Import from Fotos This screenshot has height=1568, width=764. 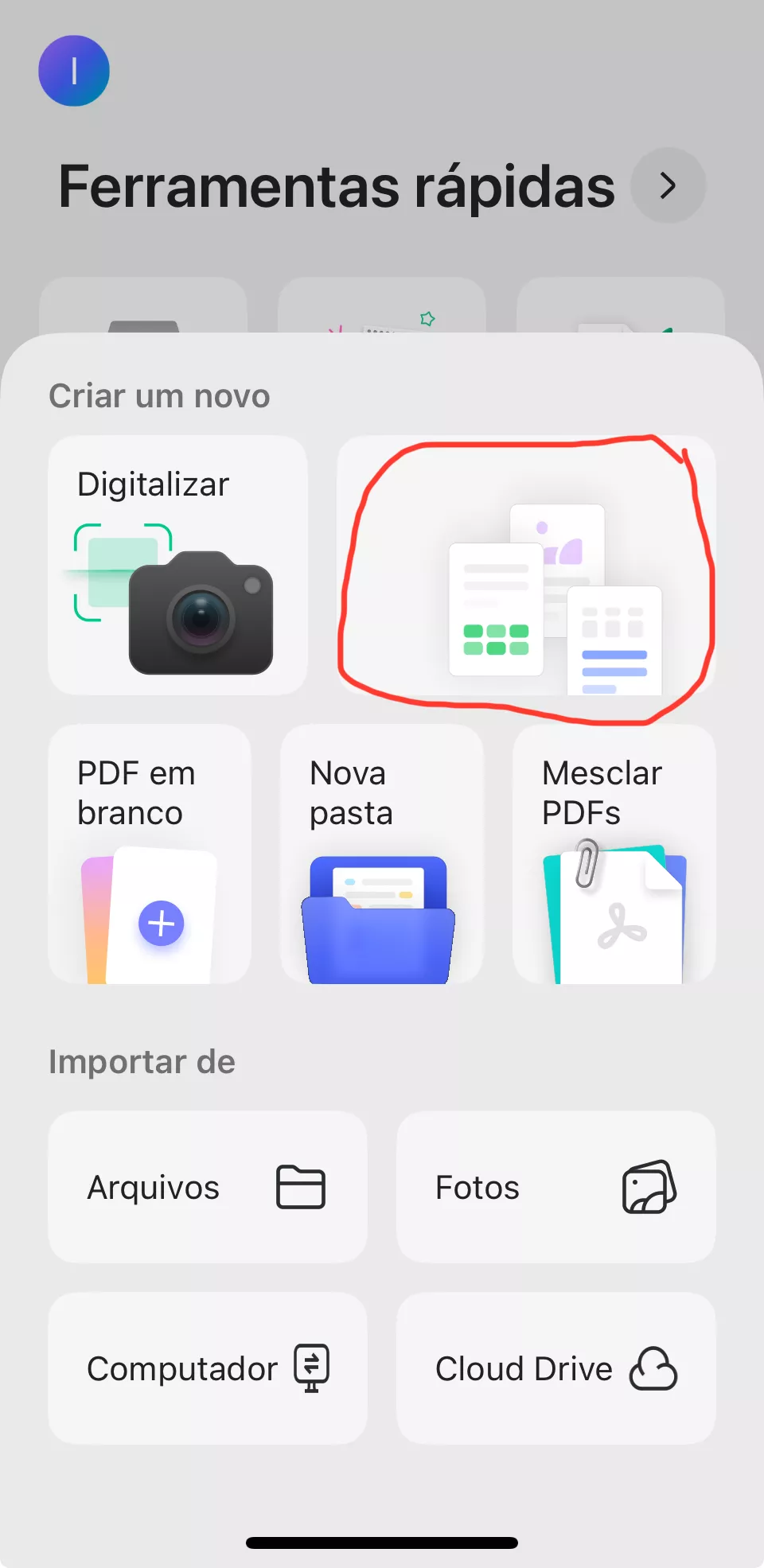point(555,1187)
